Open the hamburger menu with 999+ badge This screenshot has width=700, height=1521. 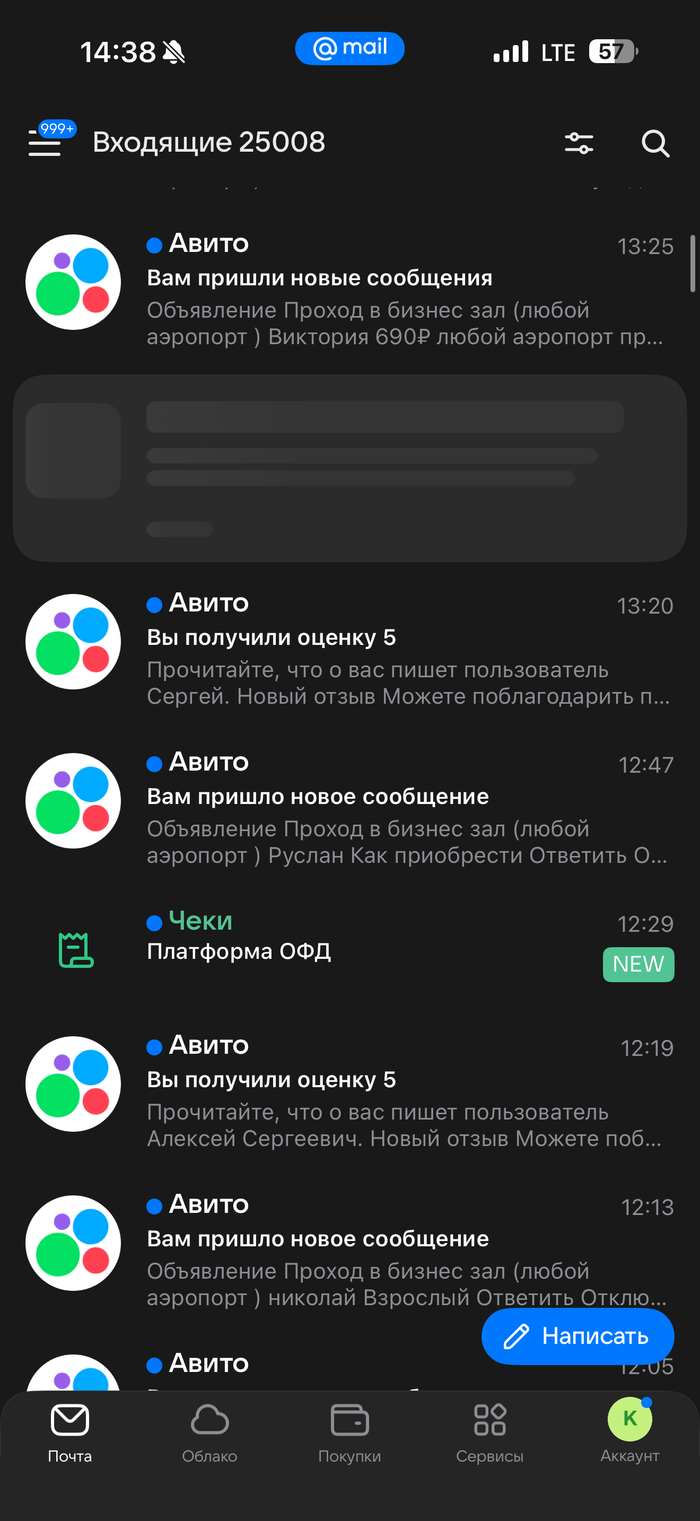[x=45, y=144]
